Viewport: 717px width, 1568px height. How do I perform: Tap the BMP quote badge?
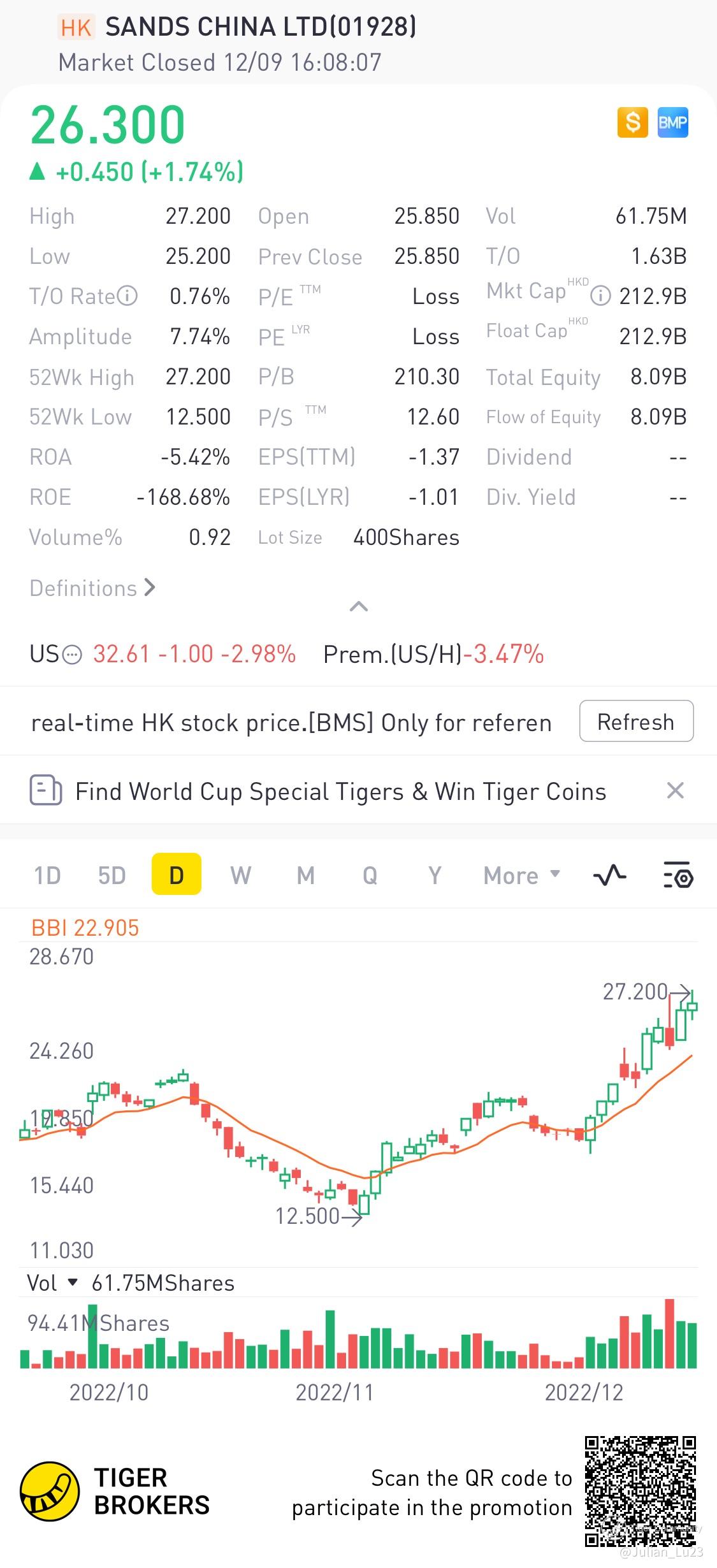pyautogui.click(x=672, y=122)
